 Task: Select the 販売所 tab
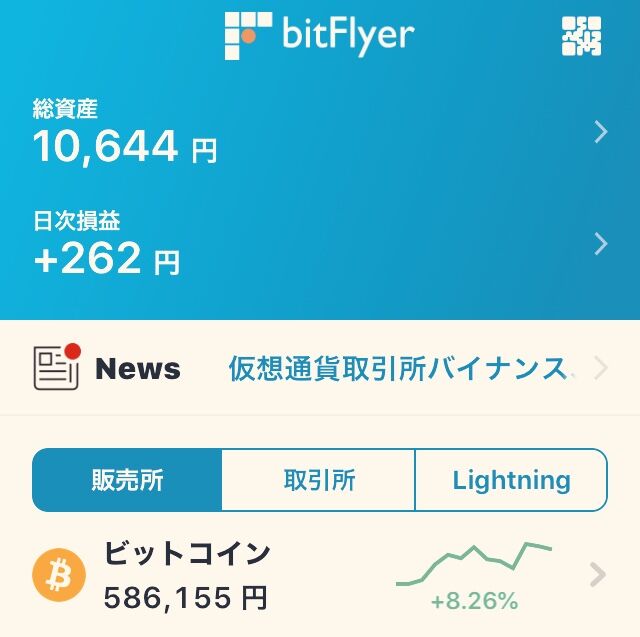[127, 480]
